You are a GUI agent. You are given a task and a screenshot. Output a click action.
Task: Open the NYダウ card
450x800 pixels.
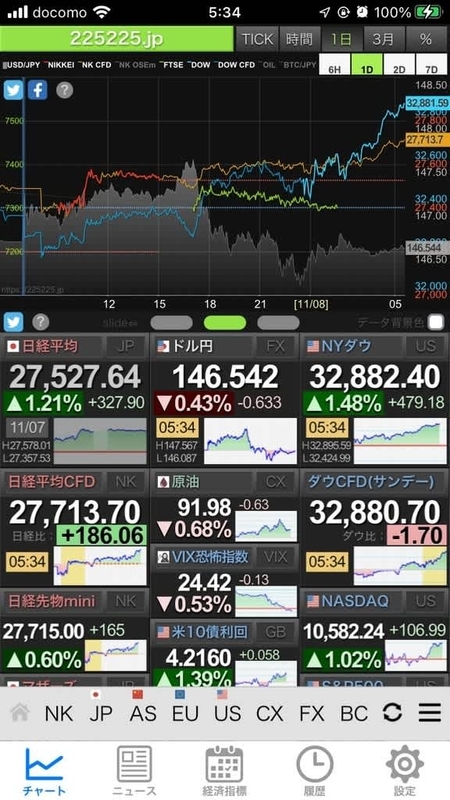tap(375, 399)
